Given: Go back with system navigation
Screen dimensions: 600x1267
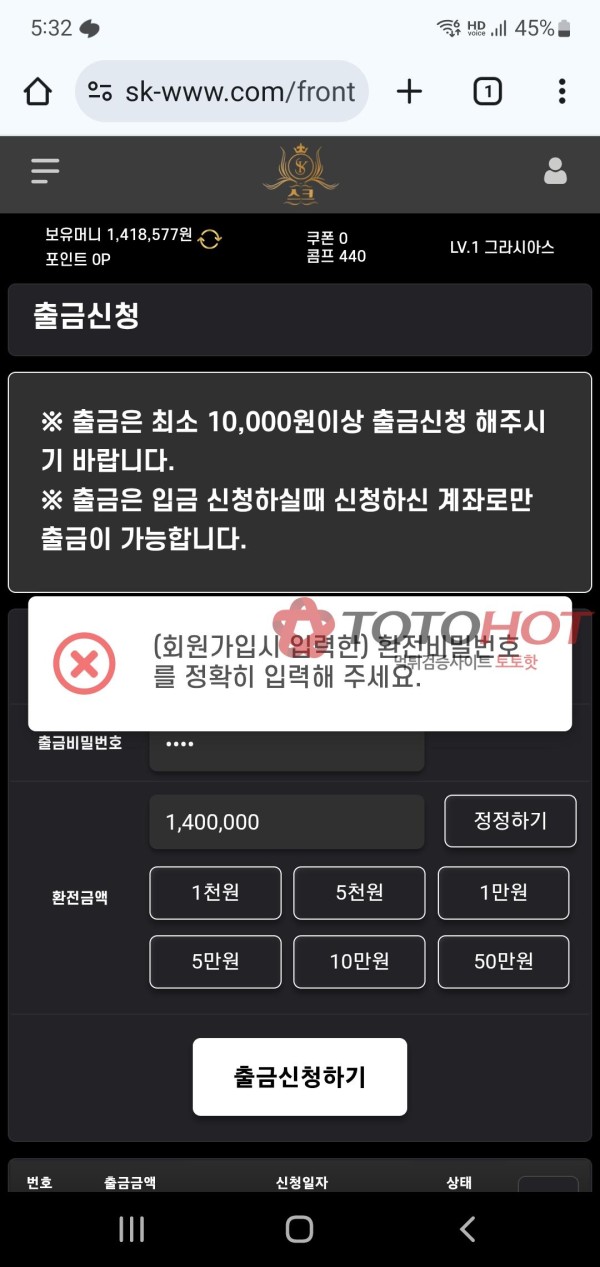Looking at the screenshot, I should coord(467,1229).
